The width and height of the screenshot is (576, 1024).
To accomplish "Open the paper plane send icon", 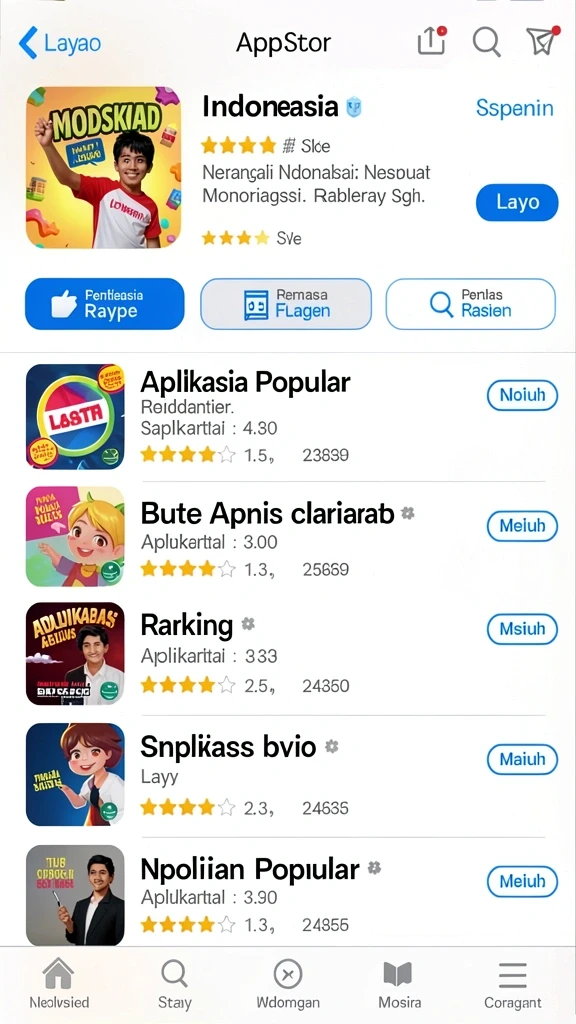I will pos(543,41).
